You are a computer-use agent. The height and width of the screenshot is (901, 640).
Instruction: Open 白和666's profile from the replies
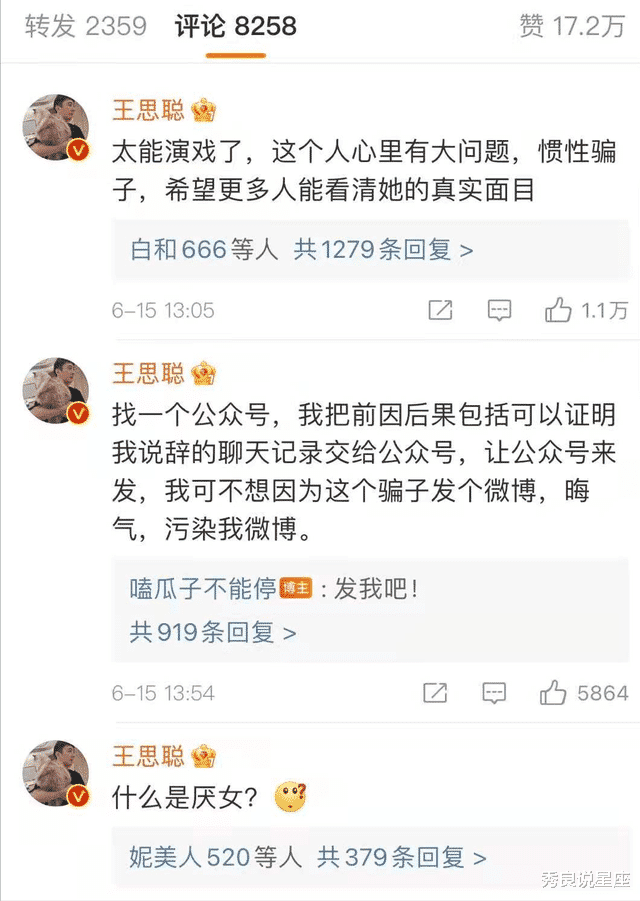[179, 250]
